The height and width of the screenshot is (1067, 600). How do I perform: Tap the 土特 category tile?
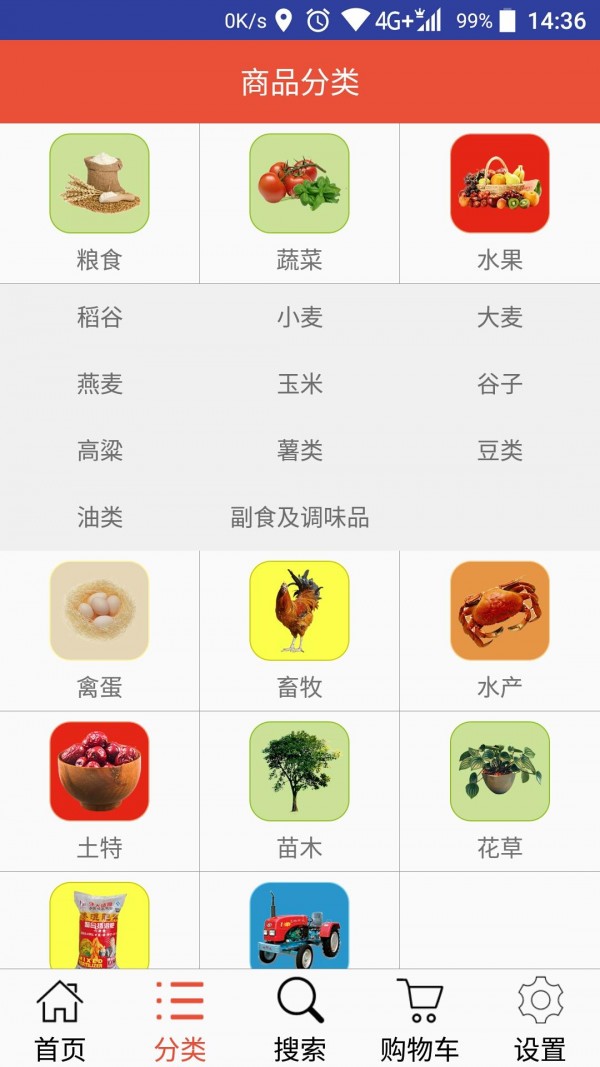100,789
